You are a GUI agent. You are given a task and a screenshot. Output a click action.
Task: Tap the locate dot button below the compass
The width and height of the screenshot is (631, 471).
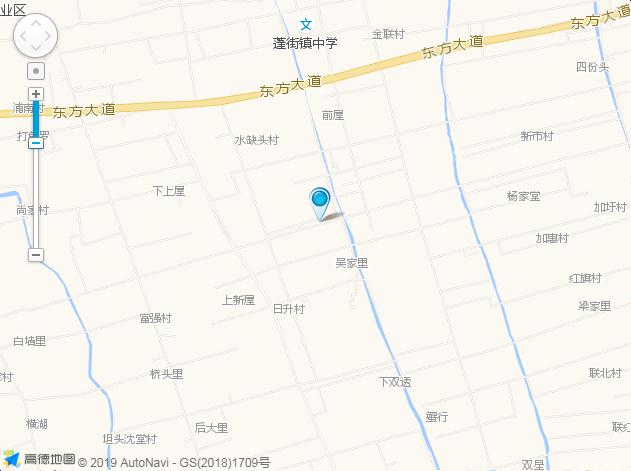36,71
